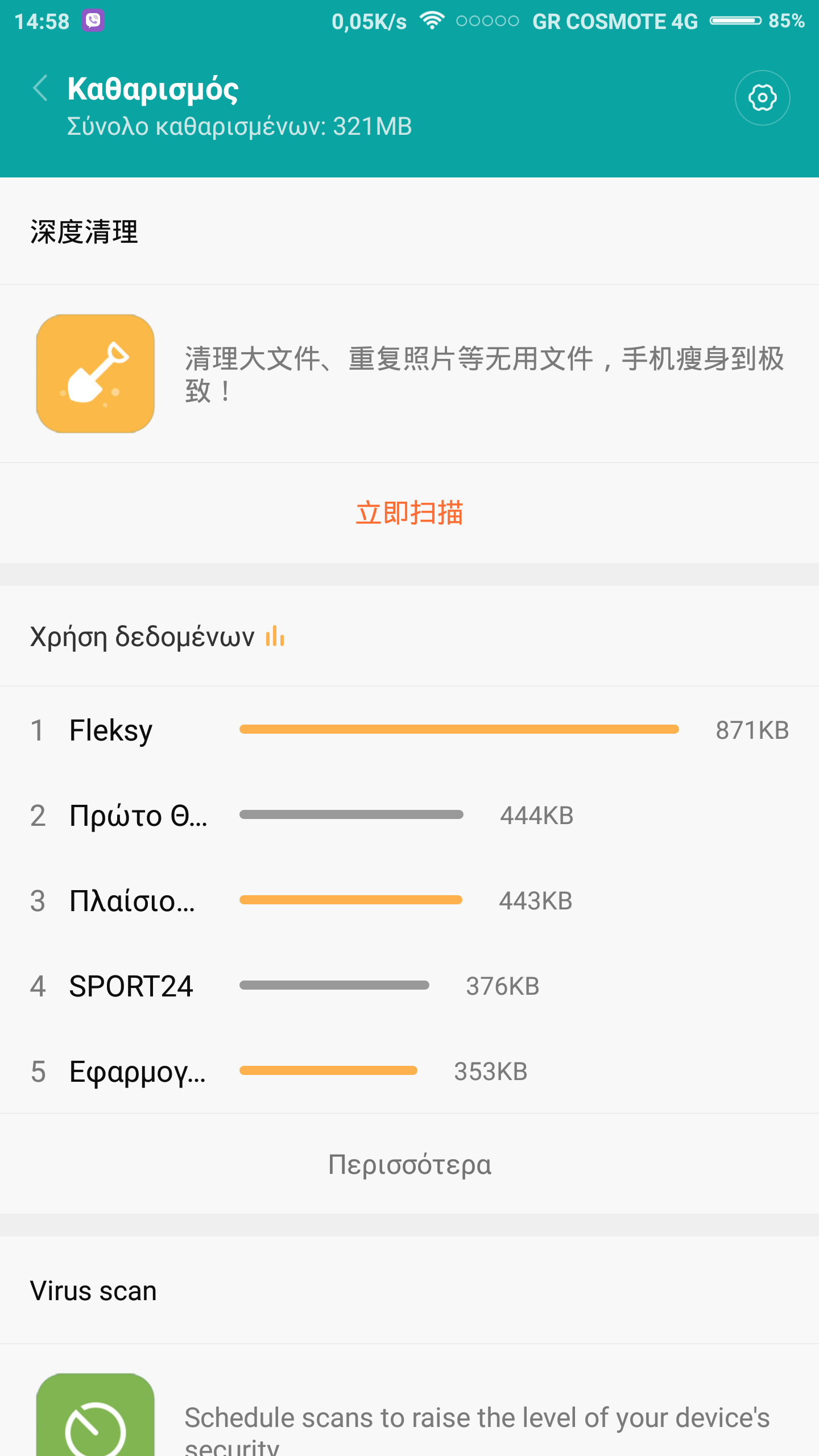The image size is (819, 1456).
Task: Show more with Περισσότερα
Action: (x=409, y=1164)
